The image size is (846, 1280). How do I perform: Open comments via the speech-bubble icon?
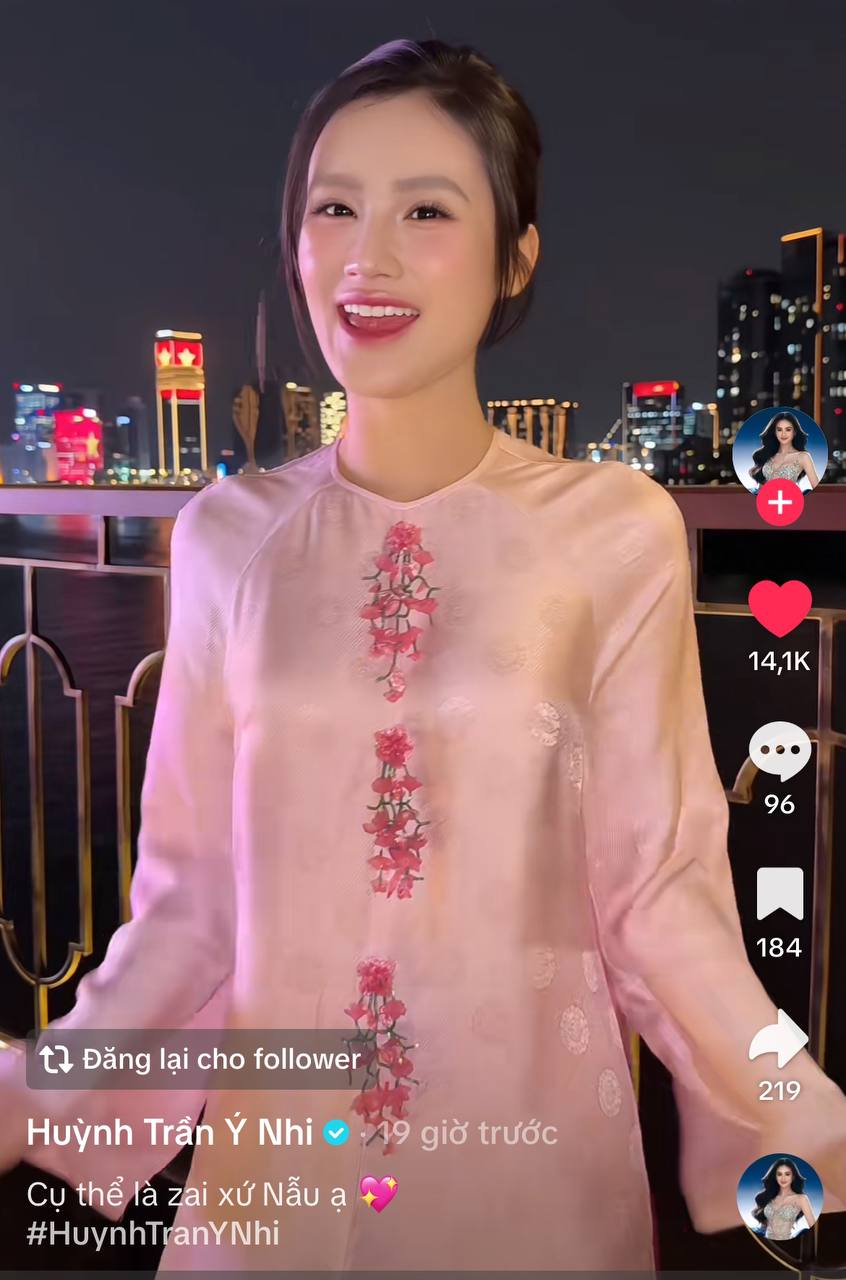point(781,750)
